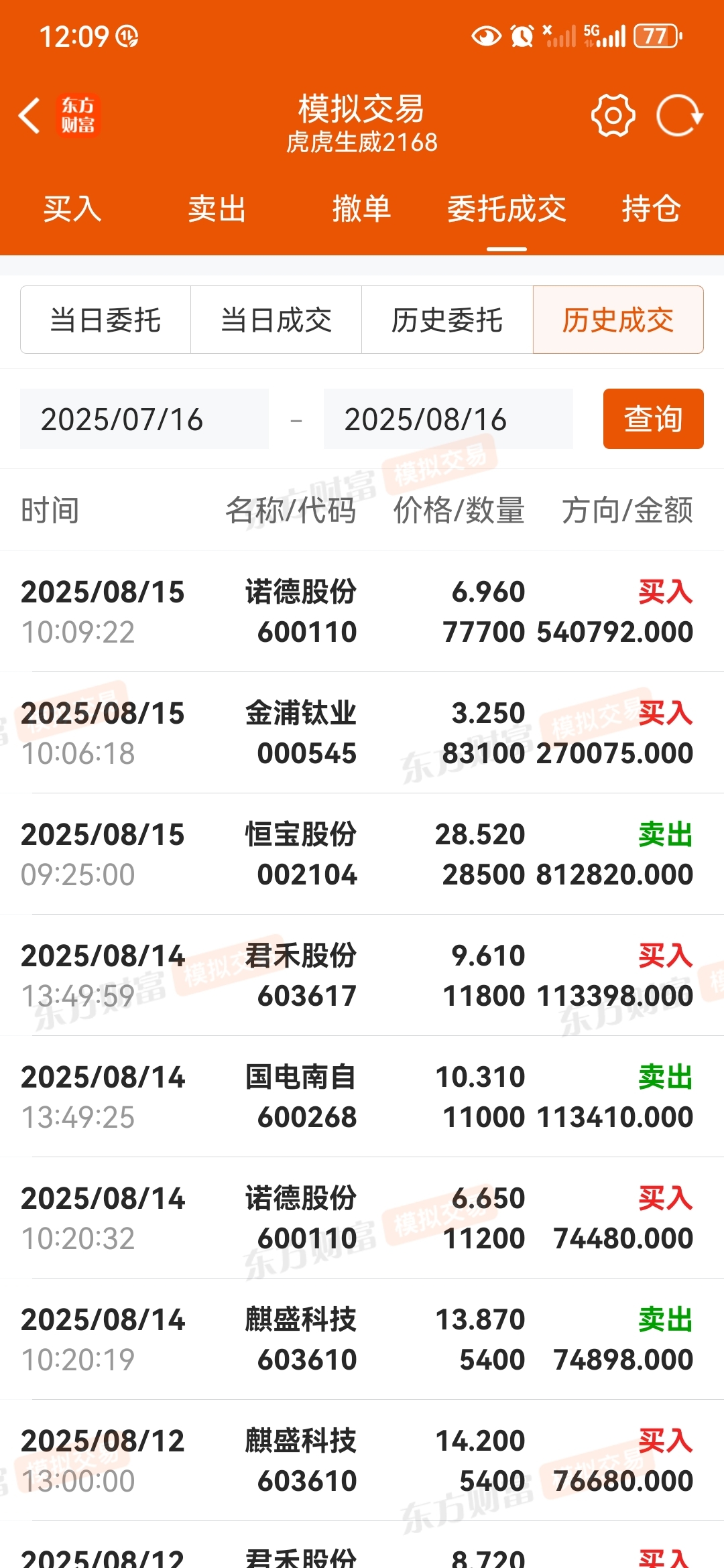
Task: Tap the 查询 query button
Action: pos(654,419)
